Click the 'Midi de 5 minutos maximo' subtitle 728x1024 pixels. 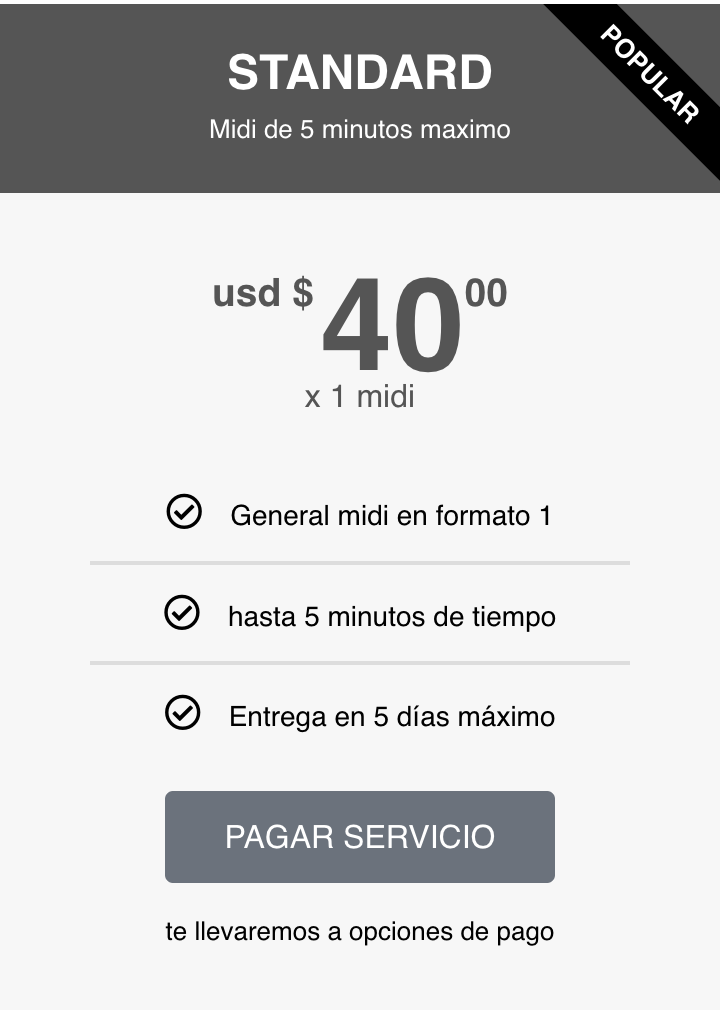click(359, 129)
